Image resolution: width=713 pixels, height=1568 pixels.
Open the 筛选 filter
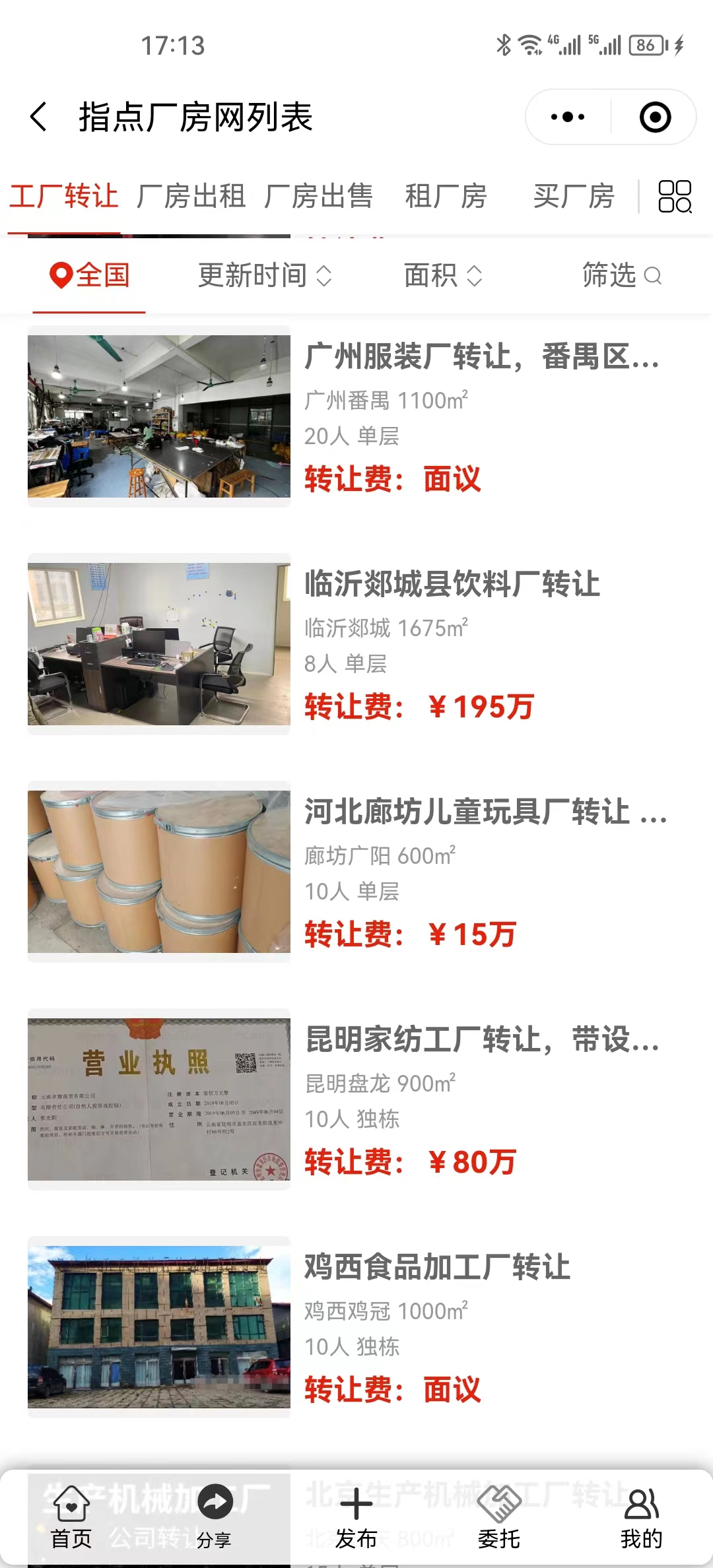[621, 275]
